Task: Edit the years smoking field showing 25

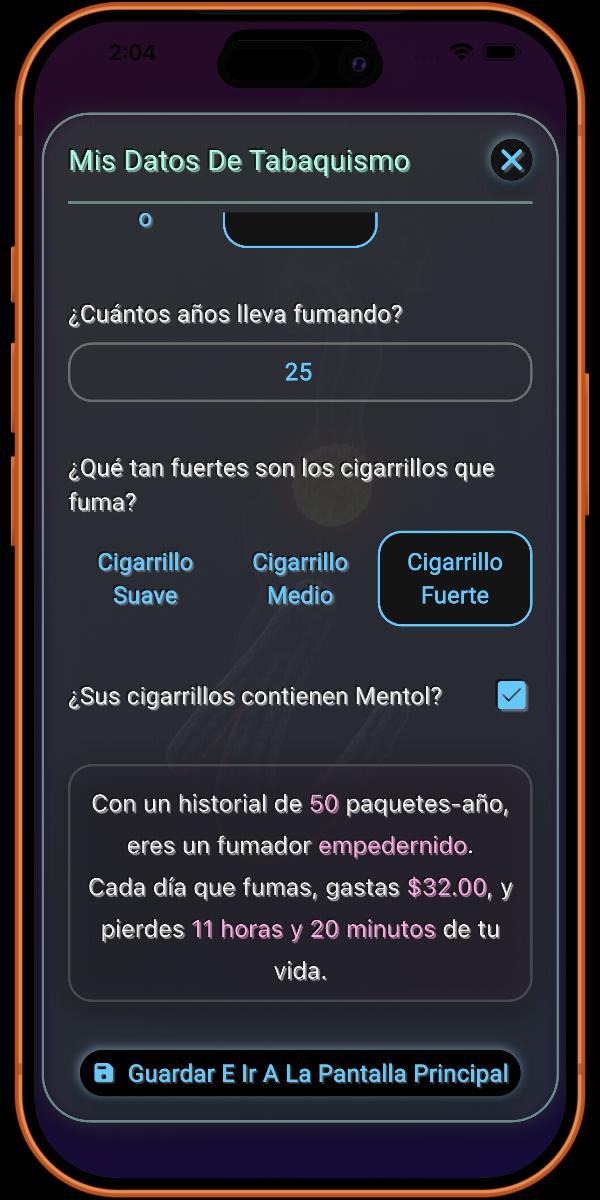Action: point(299,372)
